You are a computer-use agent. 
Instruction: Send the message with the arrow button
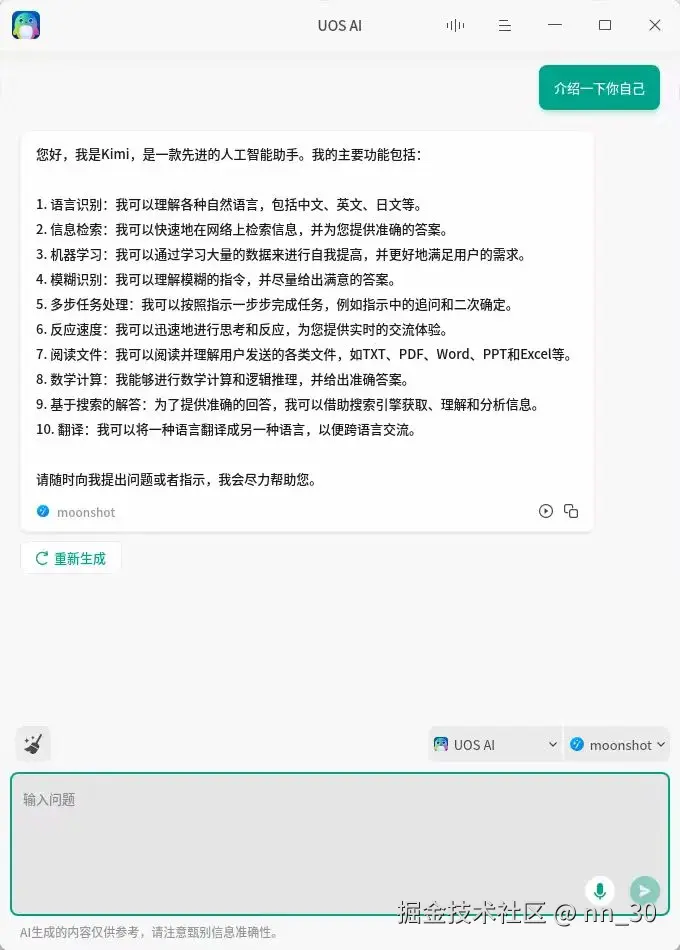click(645, 891)
